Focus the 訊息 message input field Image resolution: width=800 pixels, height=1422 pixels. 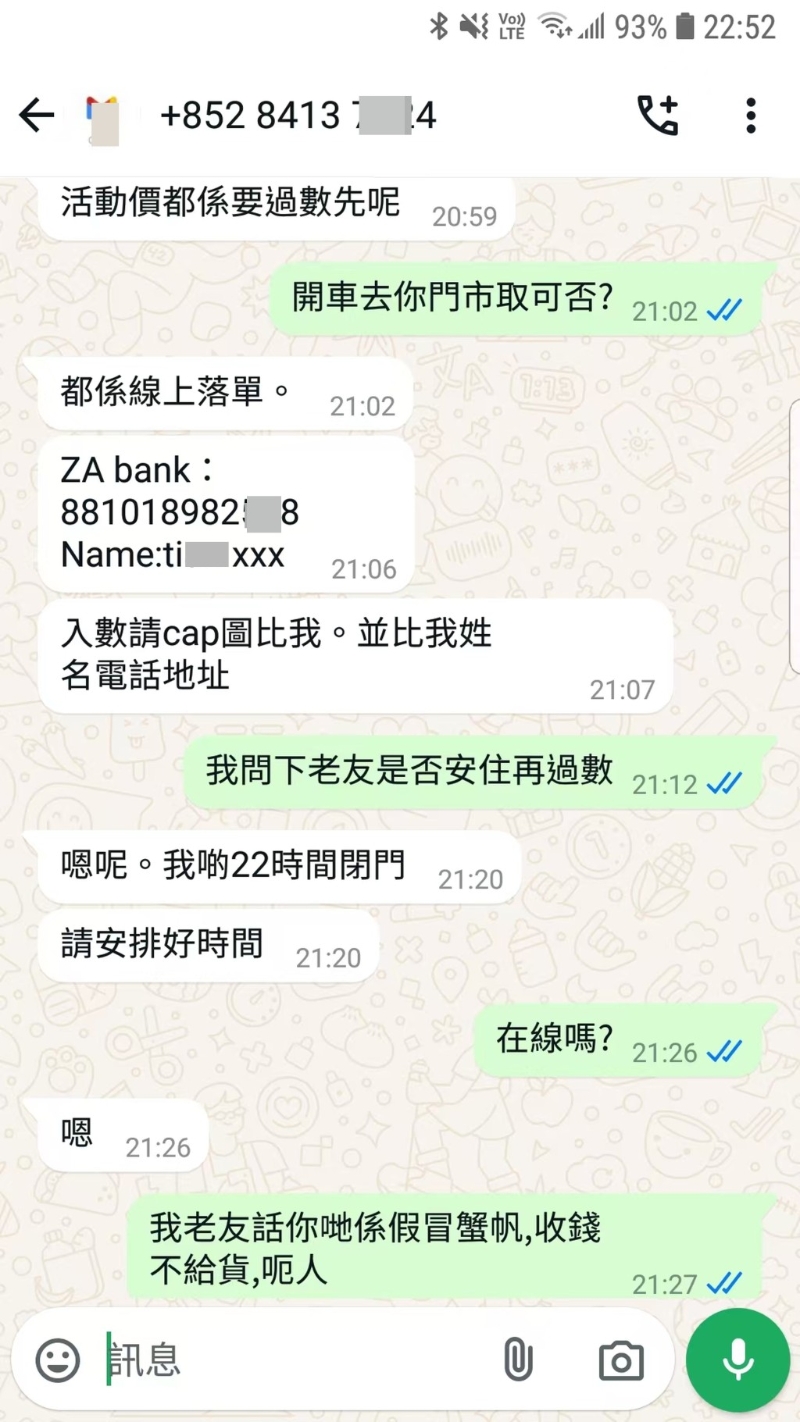(290, 1360)
